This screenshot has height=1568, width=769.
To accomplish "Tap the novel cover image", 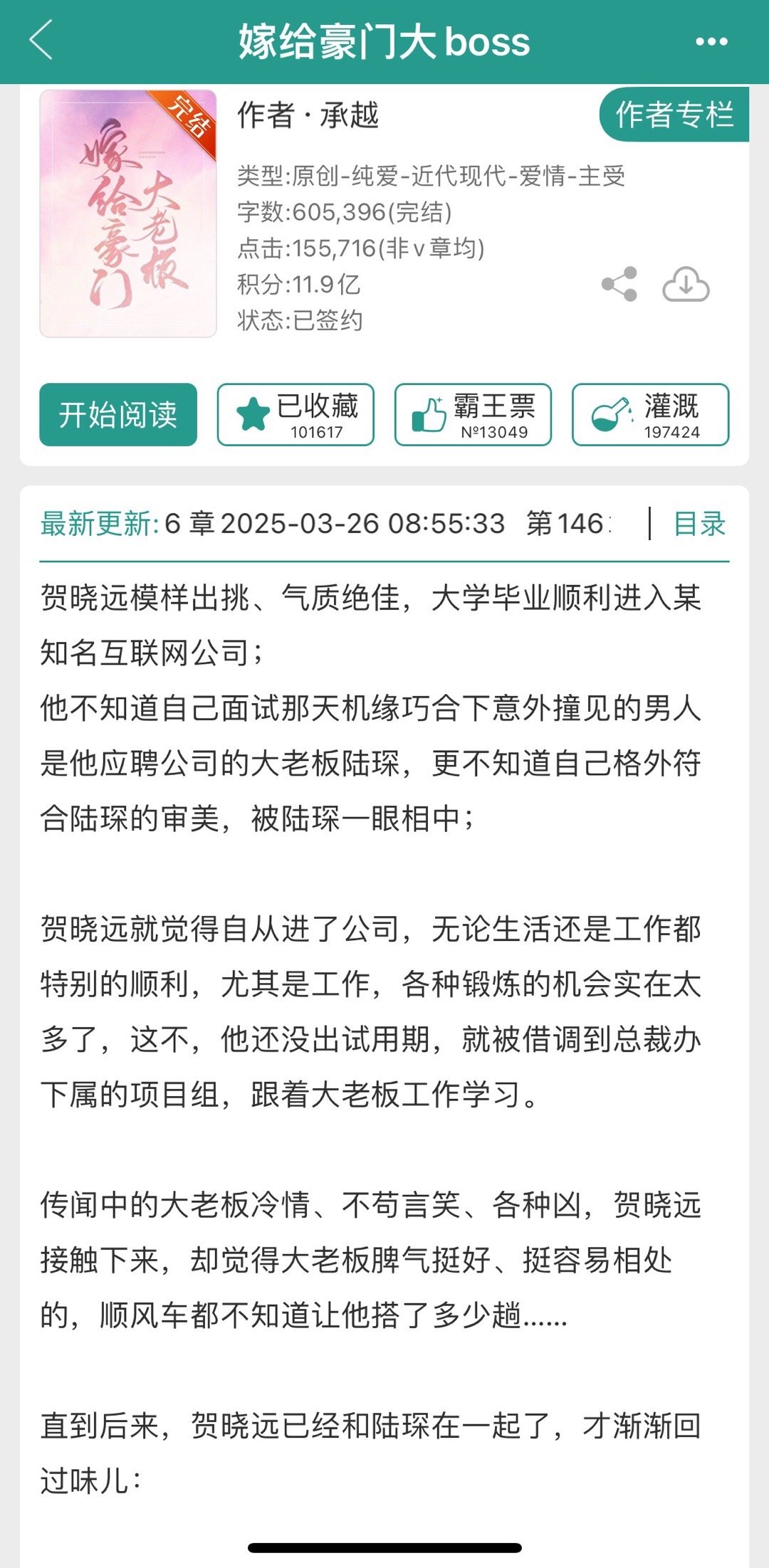I will [x=128, y=214].
